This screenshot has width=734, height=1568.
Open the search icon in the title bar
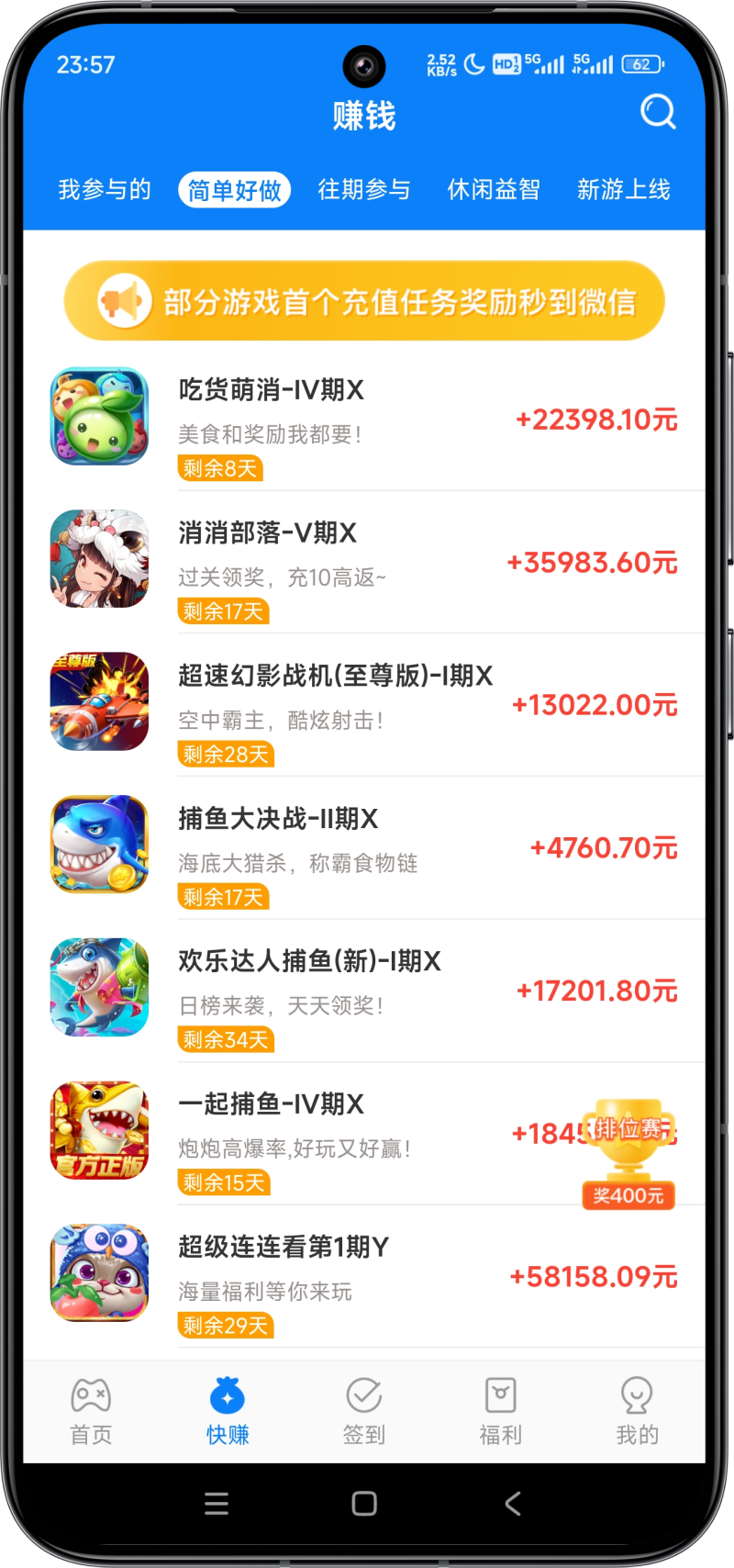pyautogui.click(x=658, y=113)
